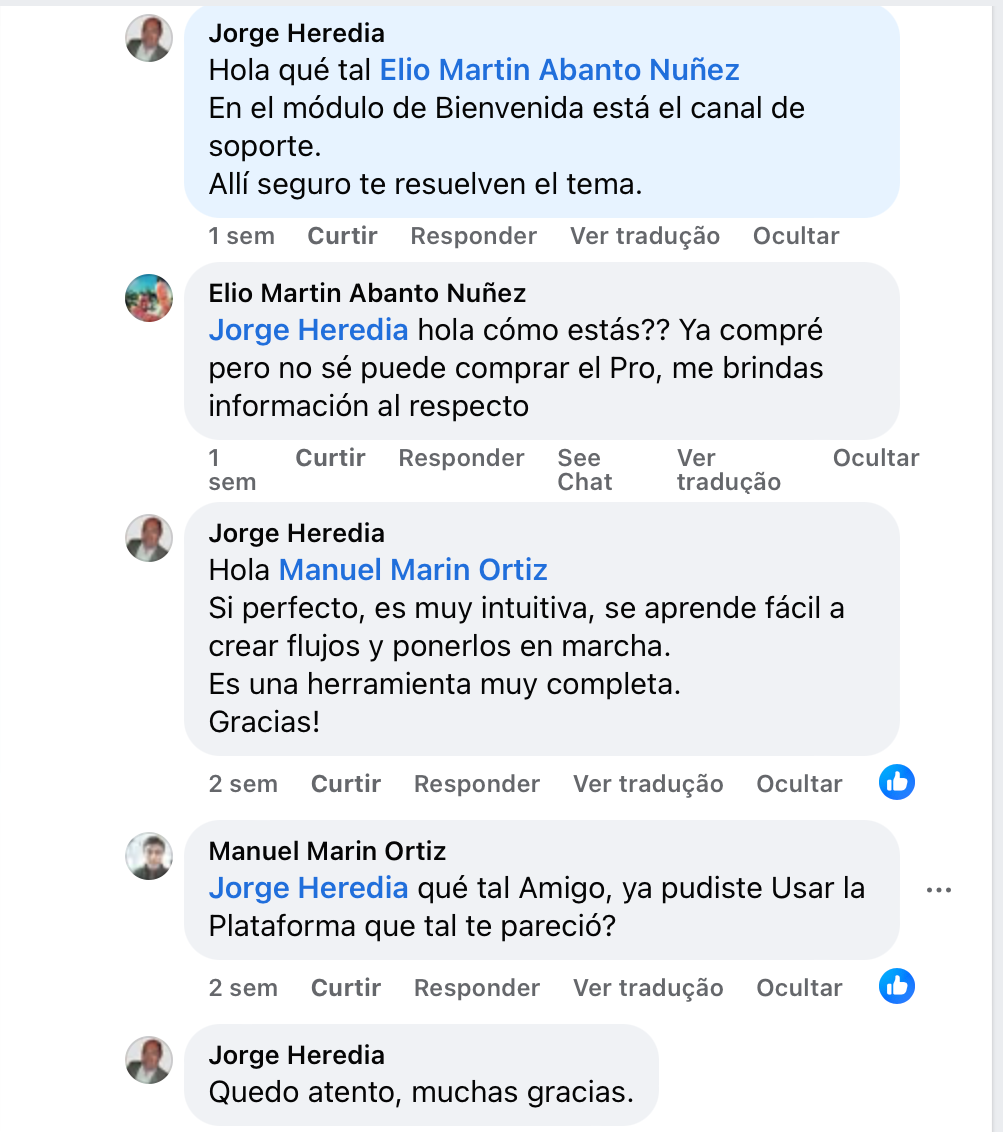Viewport: 1003px width, 1132px height.
Task: Tap Ver tradução under Manuel's comment
Action: coord(647,988)
